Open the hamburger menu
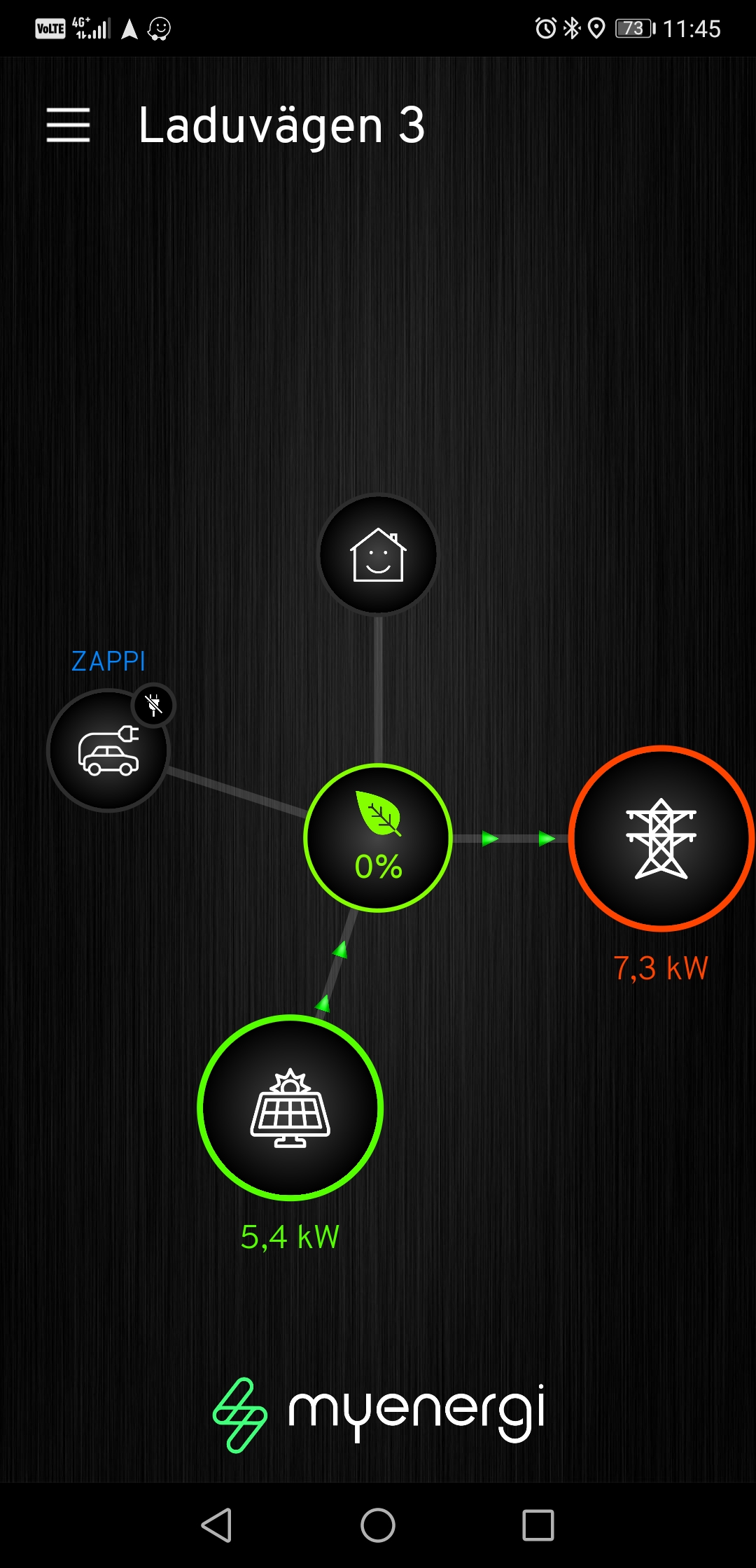Viewport: 756px width, 1568px height. (68, 125)
